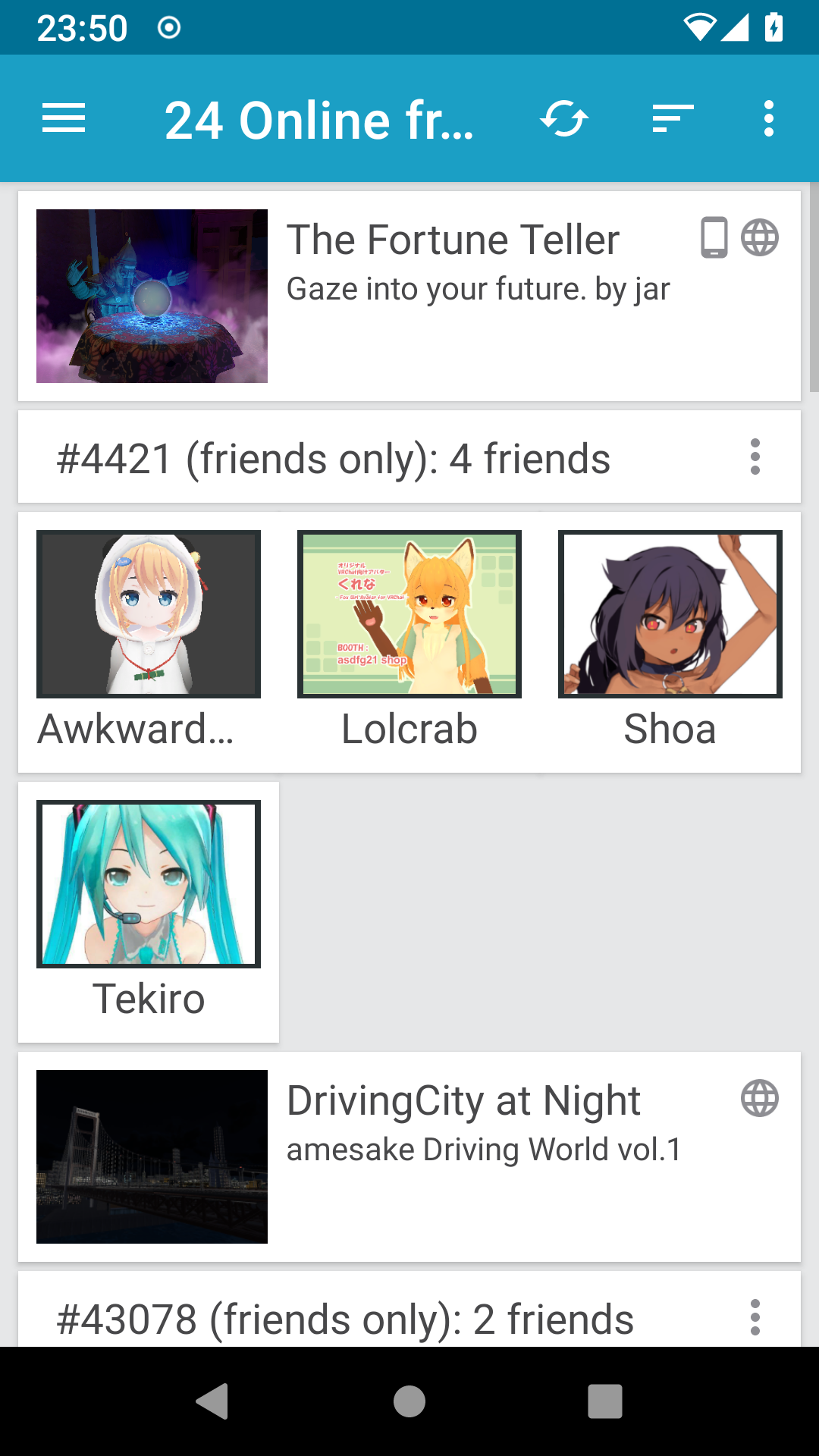
Task: Go to the home screen
Action: click(409, 1401)
